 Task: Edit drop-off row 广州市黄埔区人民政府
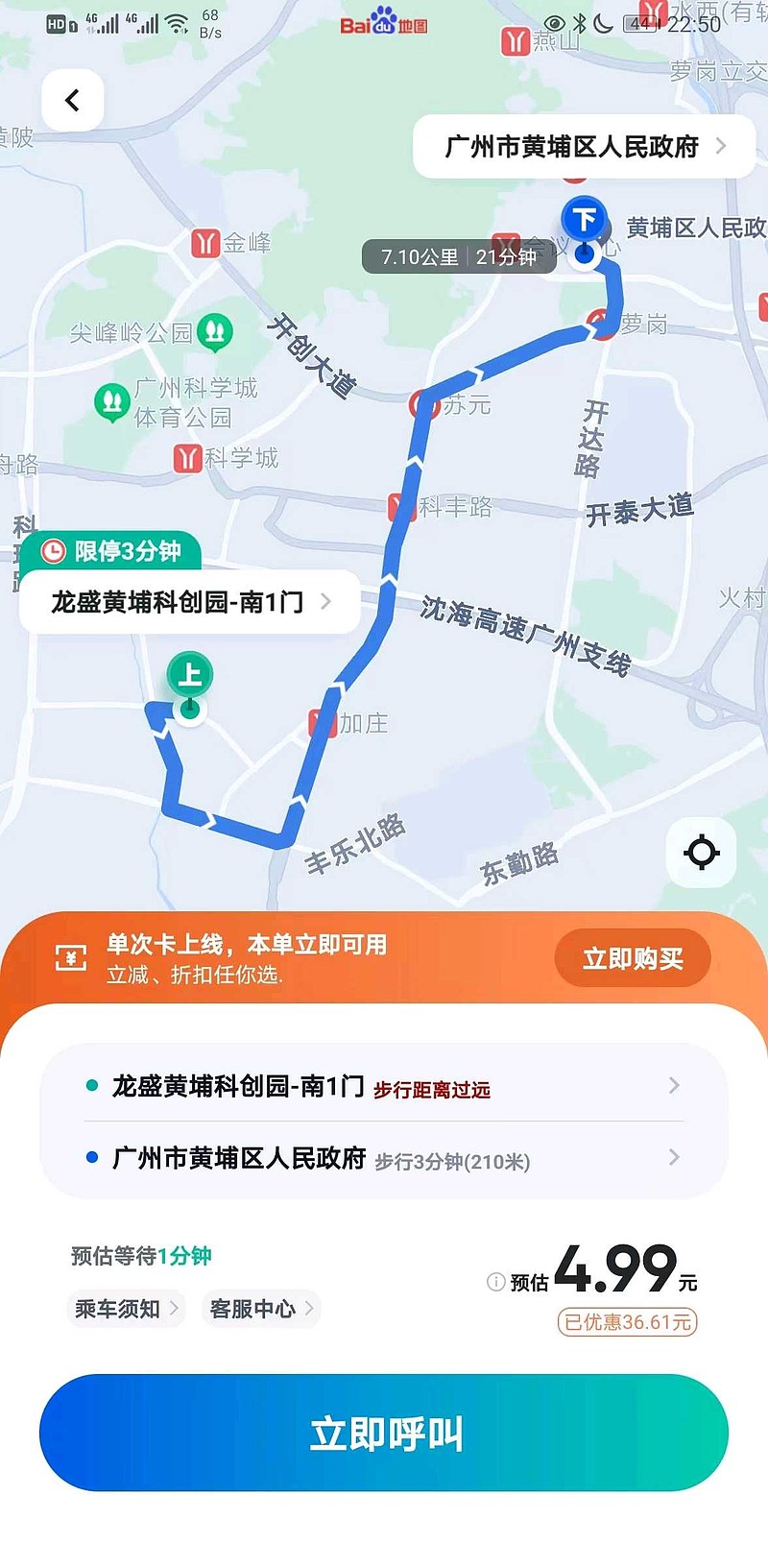383,1159
